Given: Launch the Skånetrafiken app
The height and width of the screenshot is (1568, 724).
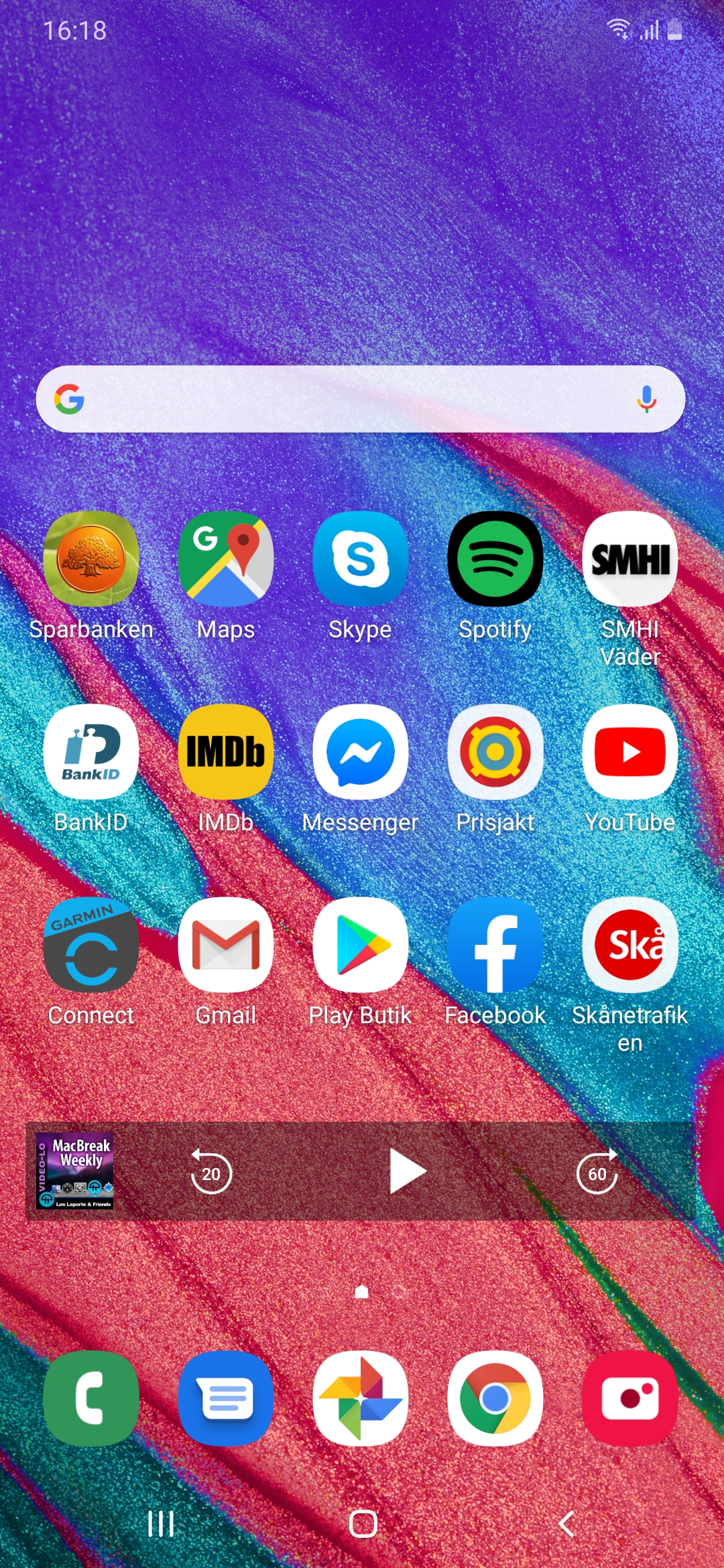Looking at the screenshot, I should pyautogui.click(x=630, y=945).
